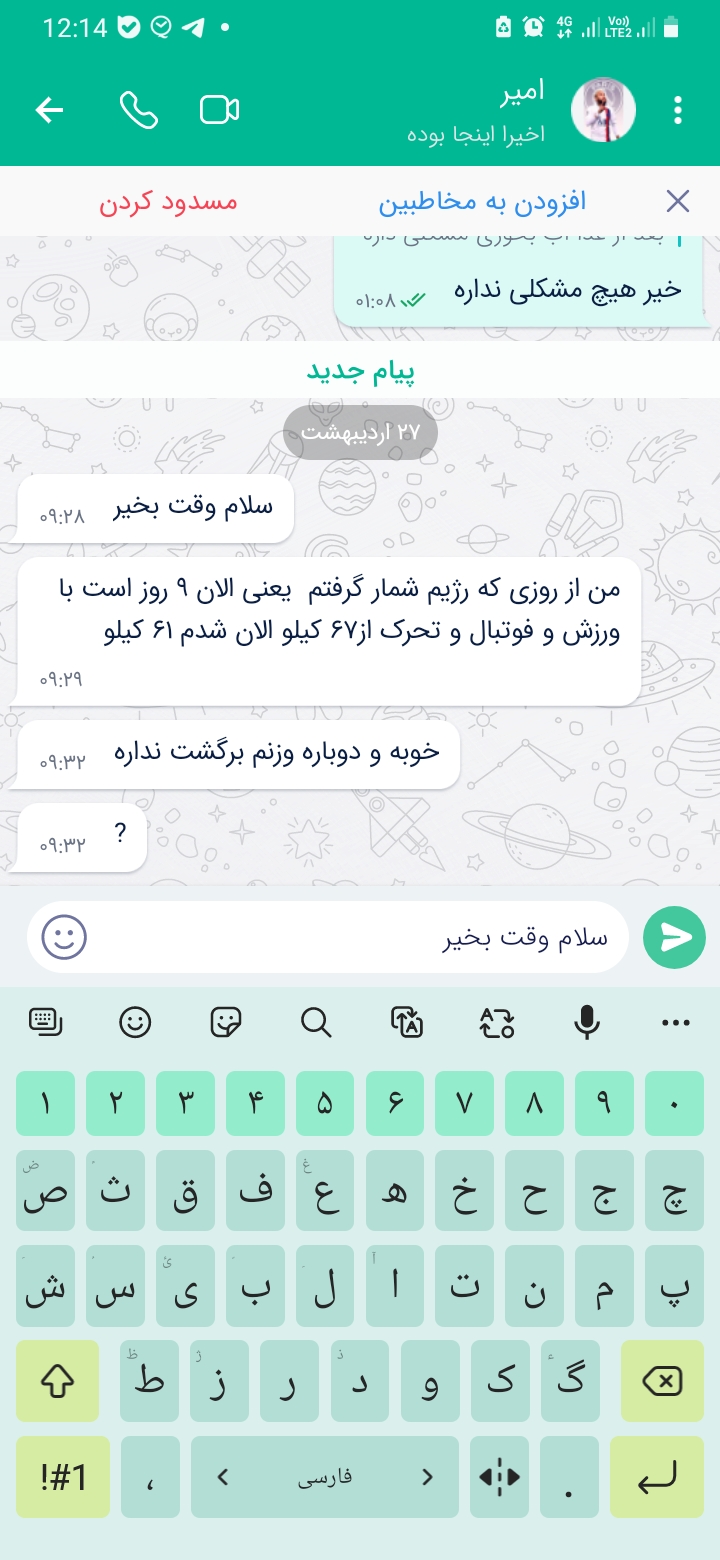Send the typed message

674,936
